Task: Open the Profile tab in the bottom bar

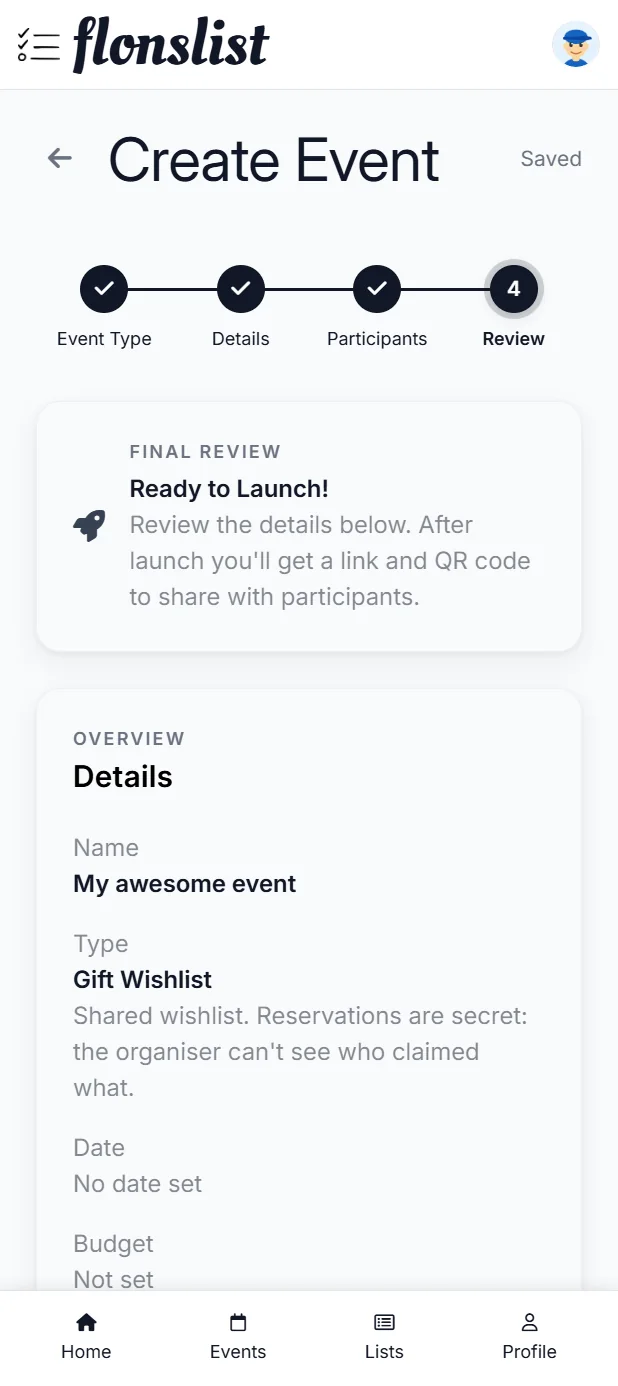Action: pyautogui.click(x=529, y=1337)
